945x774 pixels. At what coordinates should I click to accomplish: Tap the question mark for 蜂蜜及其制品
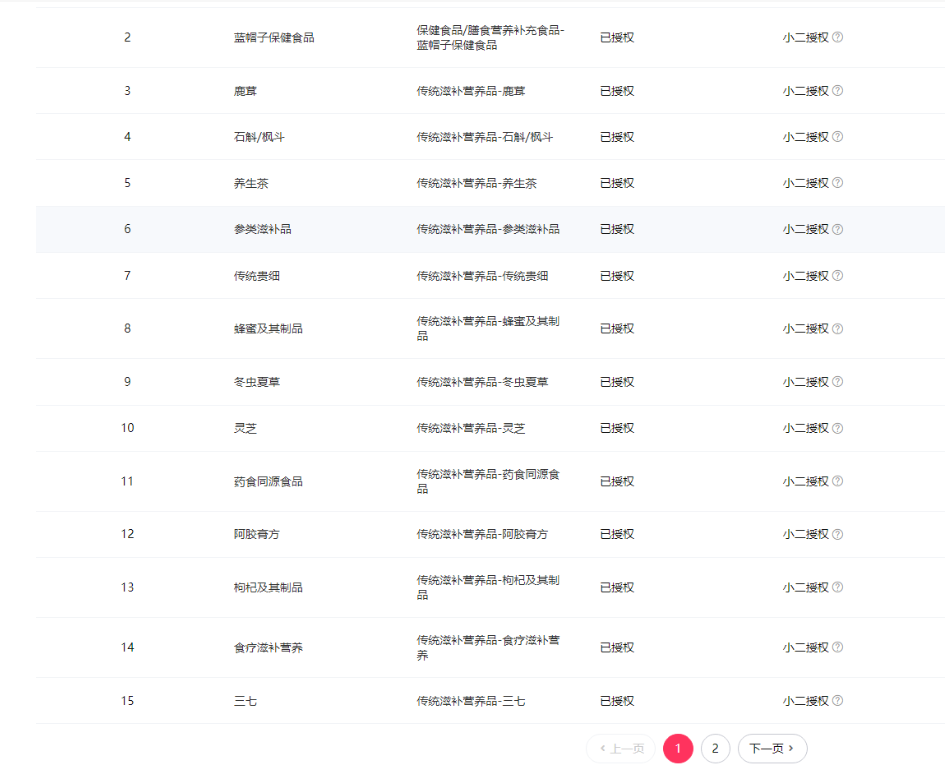pos(838,328)
